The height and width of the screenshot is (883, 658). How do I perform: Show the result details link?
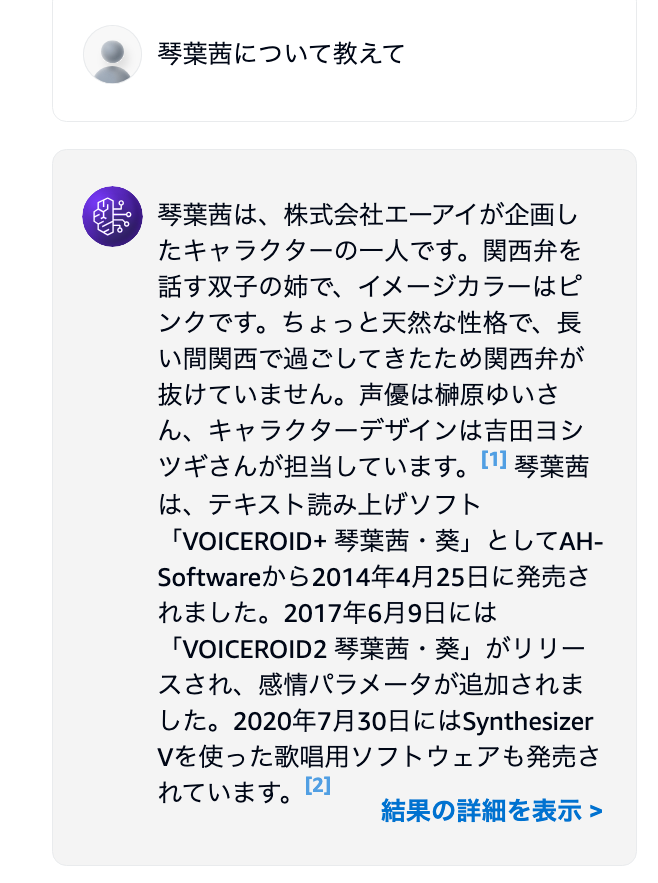(491, 811)
